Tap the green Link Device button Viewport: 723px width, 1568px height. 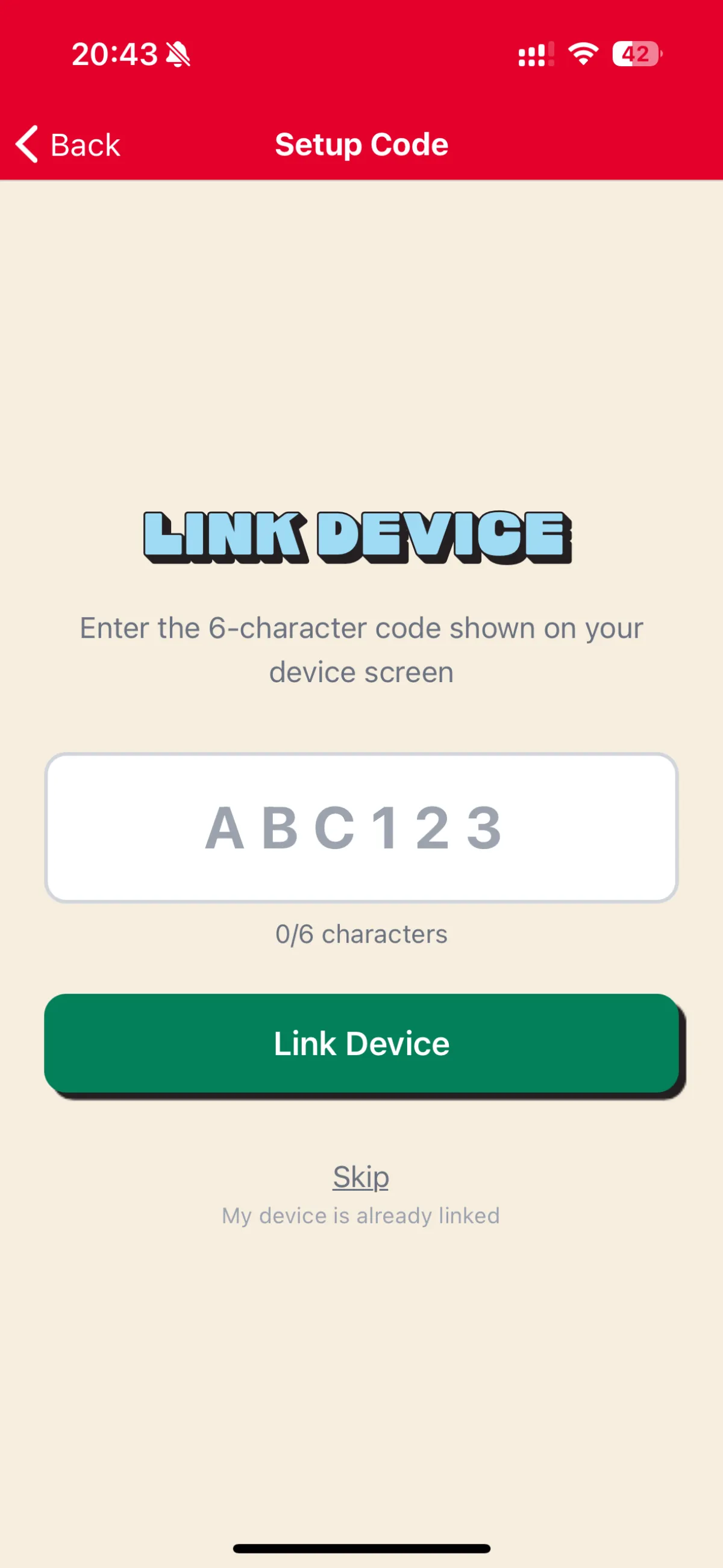[x=361, y=1043]
